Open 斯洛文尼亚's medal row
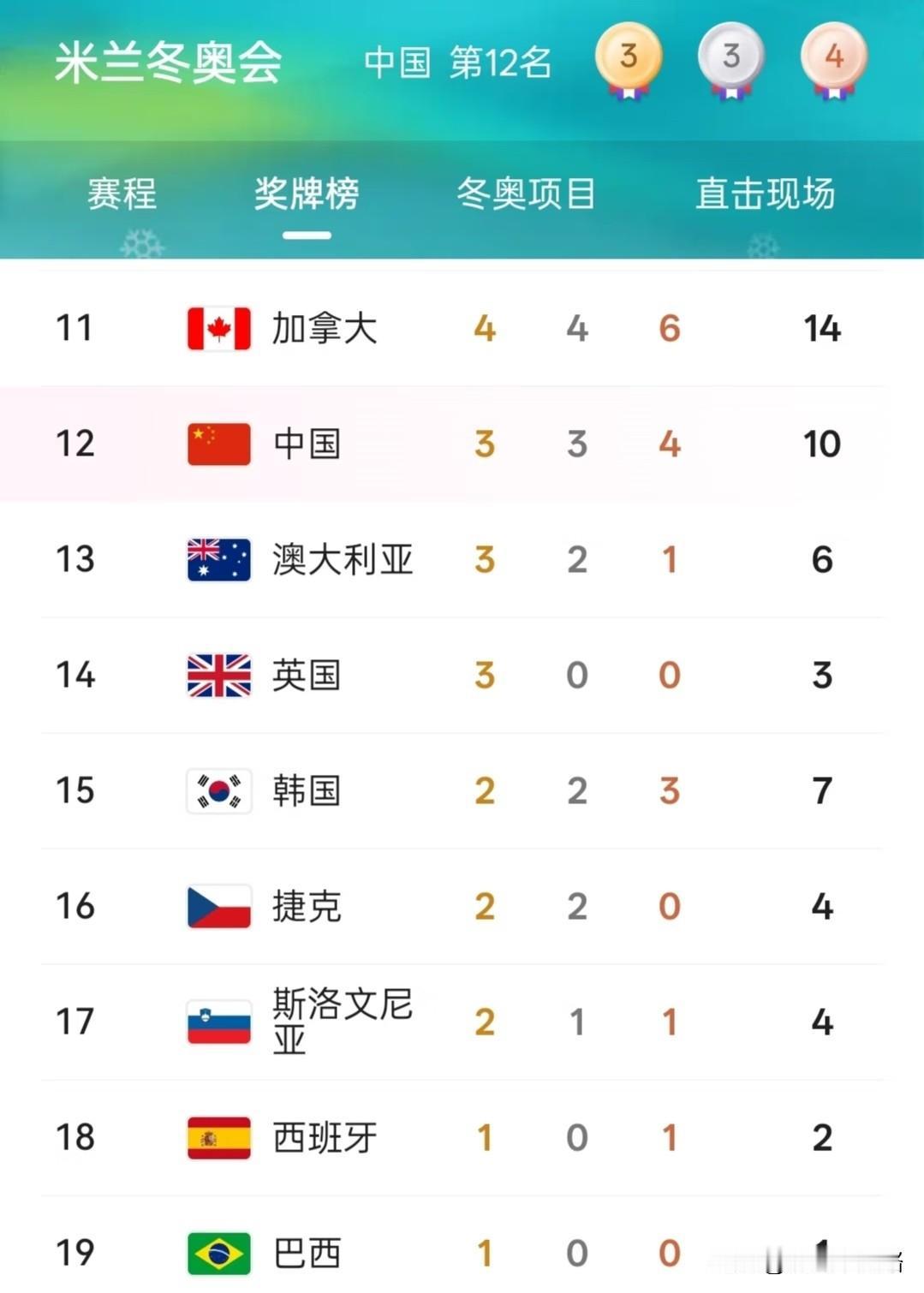924x1293 pixels. click(x=462, y=1022)
